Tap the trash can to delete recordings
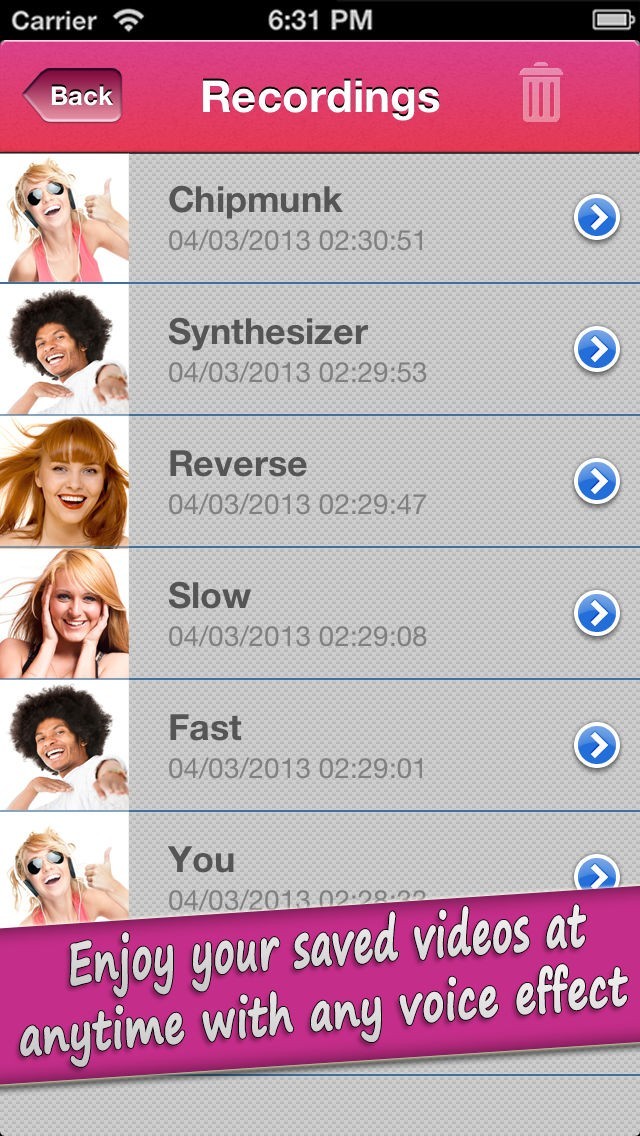 point(541,95)
